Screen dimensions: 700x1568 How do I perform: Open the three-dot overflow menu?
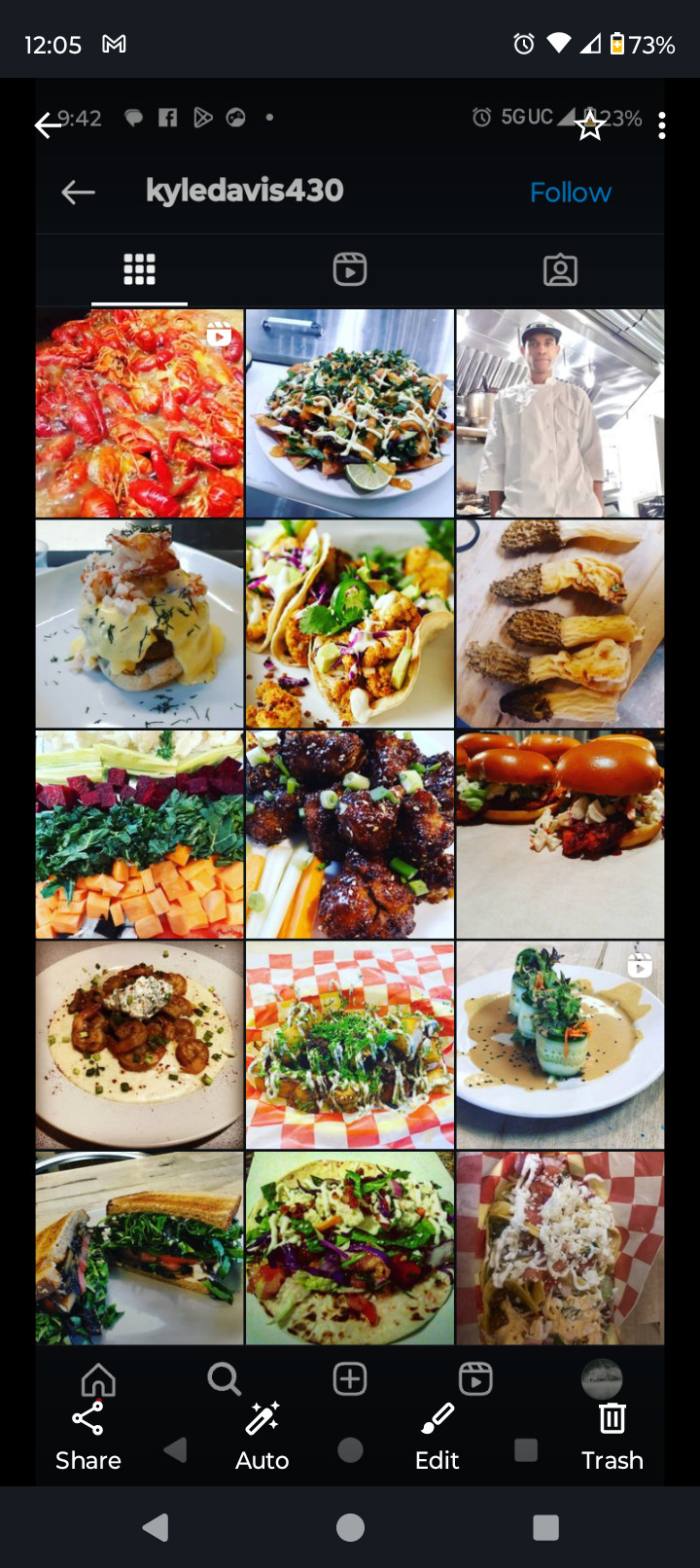(662, 125)
